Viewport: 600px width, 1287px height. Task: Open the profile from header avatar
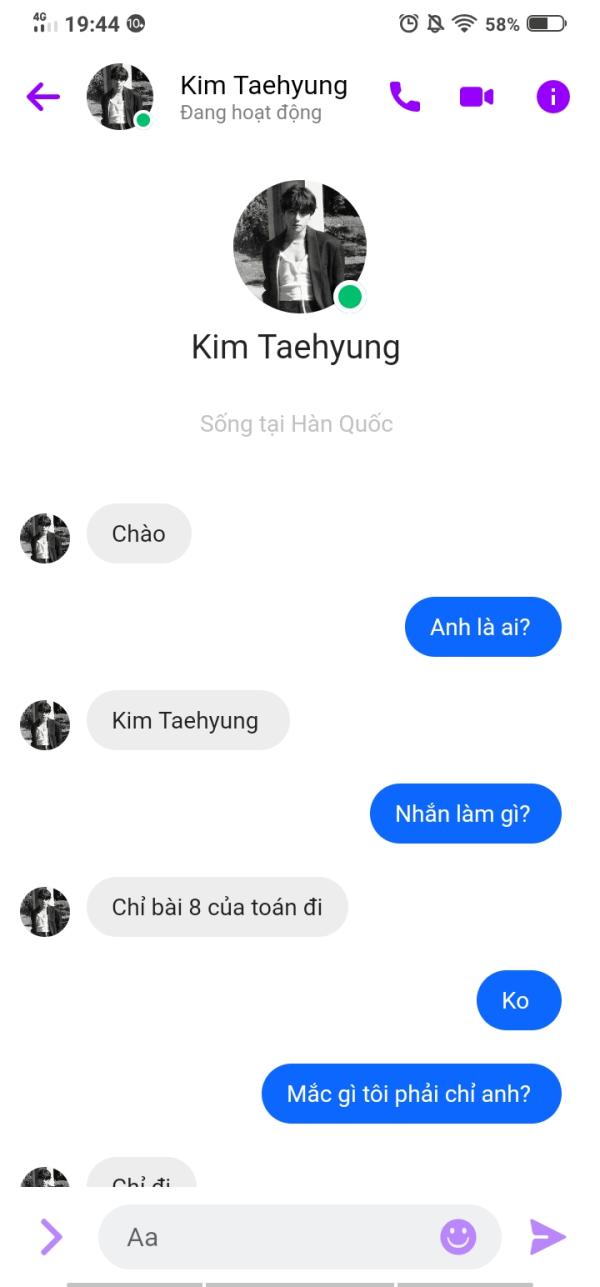point(120,97)
